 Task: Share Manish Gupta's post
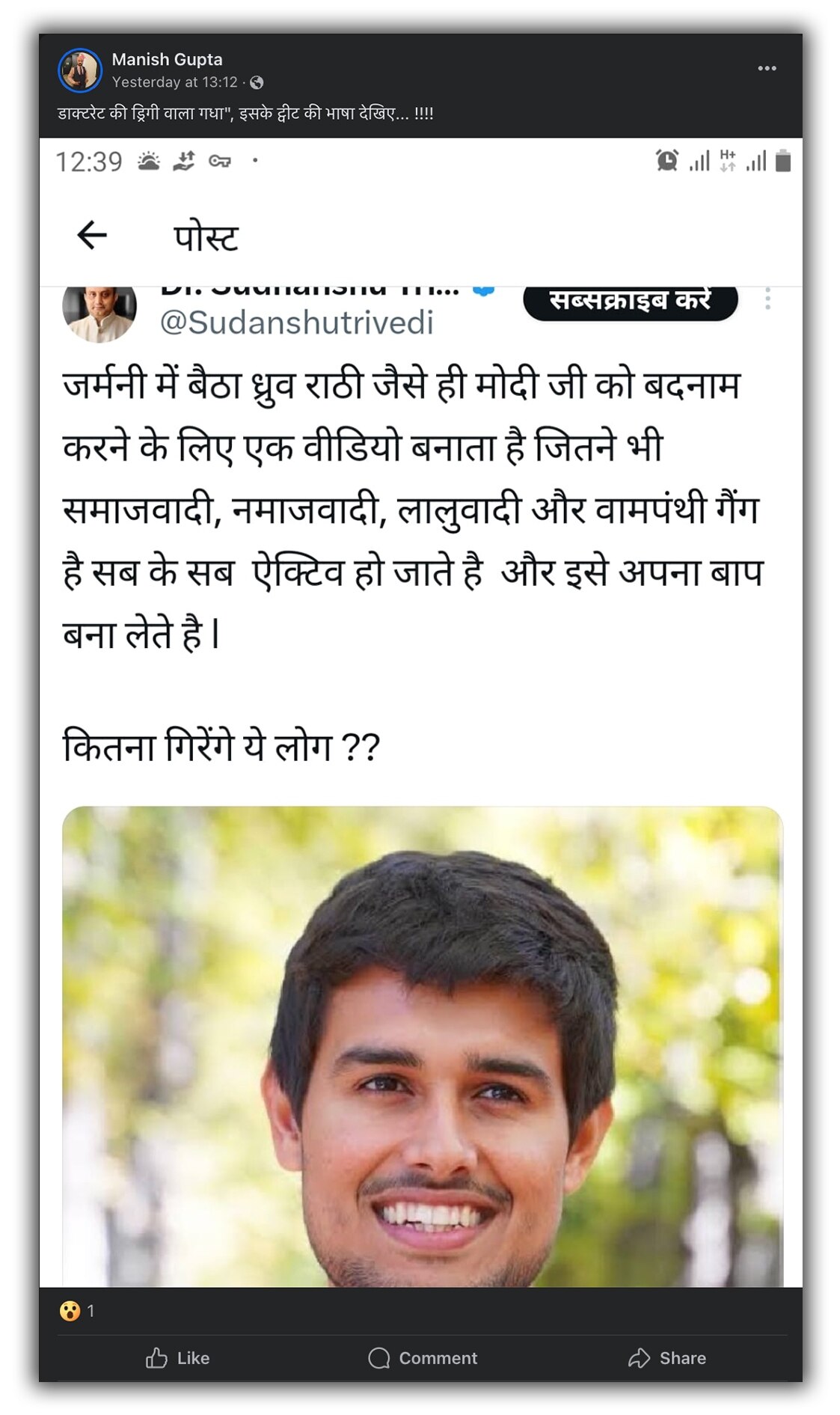click(667, 1358)
